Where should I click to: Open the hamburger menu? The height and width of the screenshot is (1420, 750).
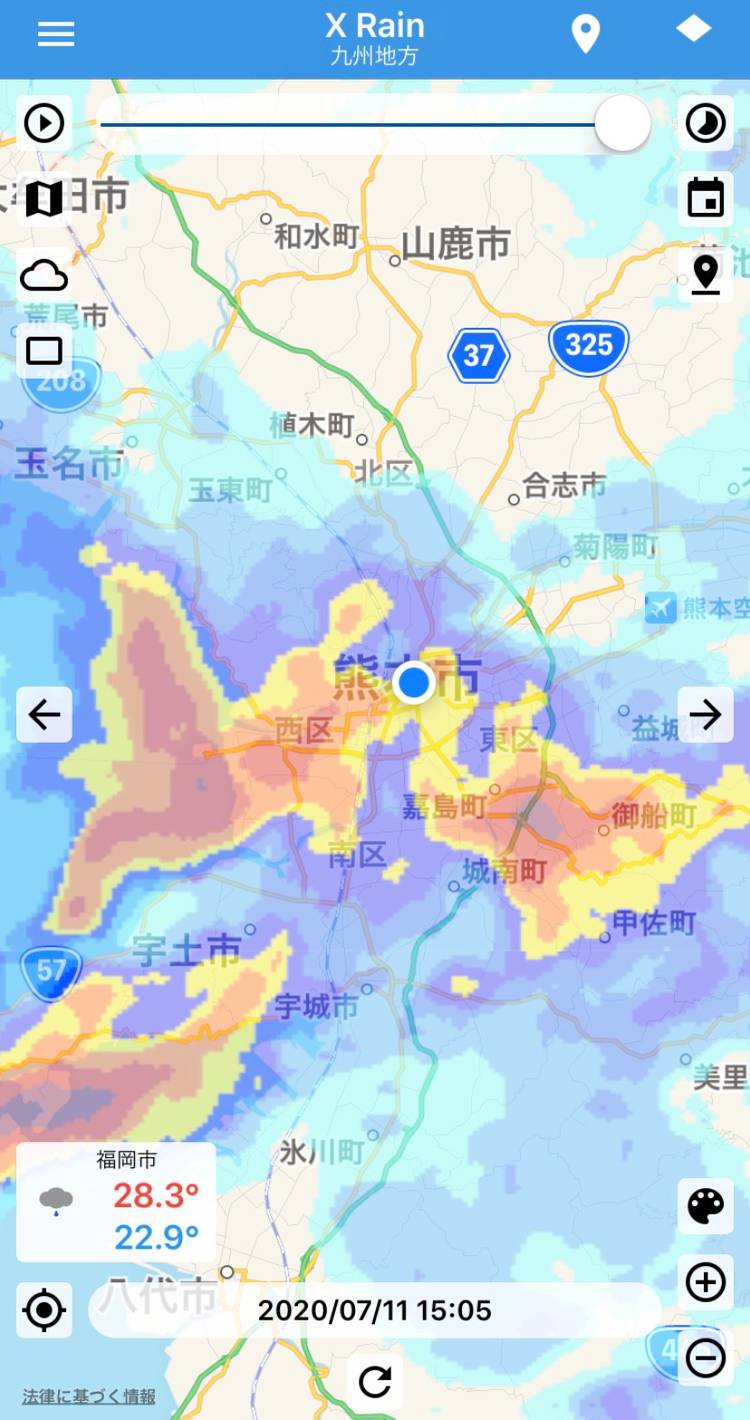coord(56,34)
